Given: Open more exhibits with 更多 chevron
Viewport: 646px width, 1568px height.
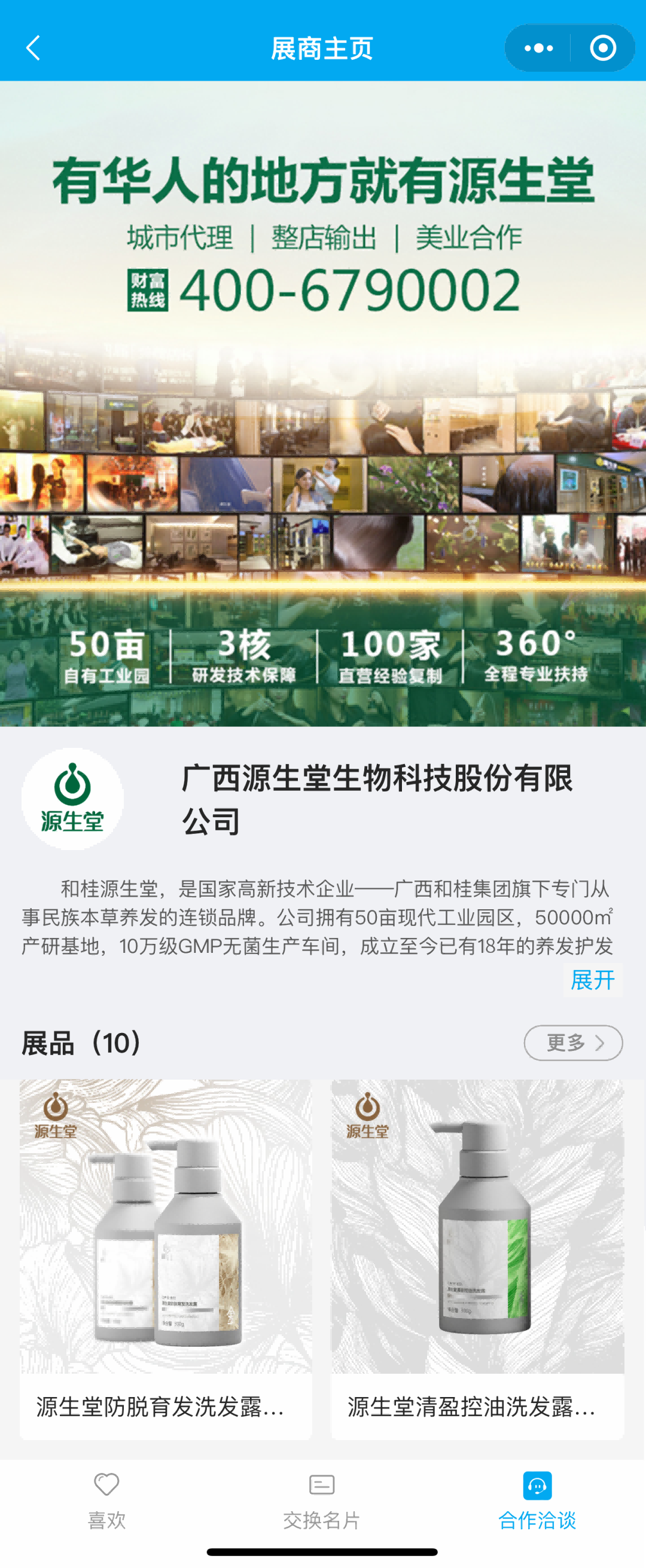Looking at the screenshot, I should point(573,1043).
